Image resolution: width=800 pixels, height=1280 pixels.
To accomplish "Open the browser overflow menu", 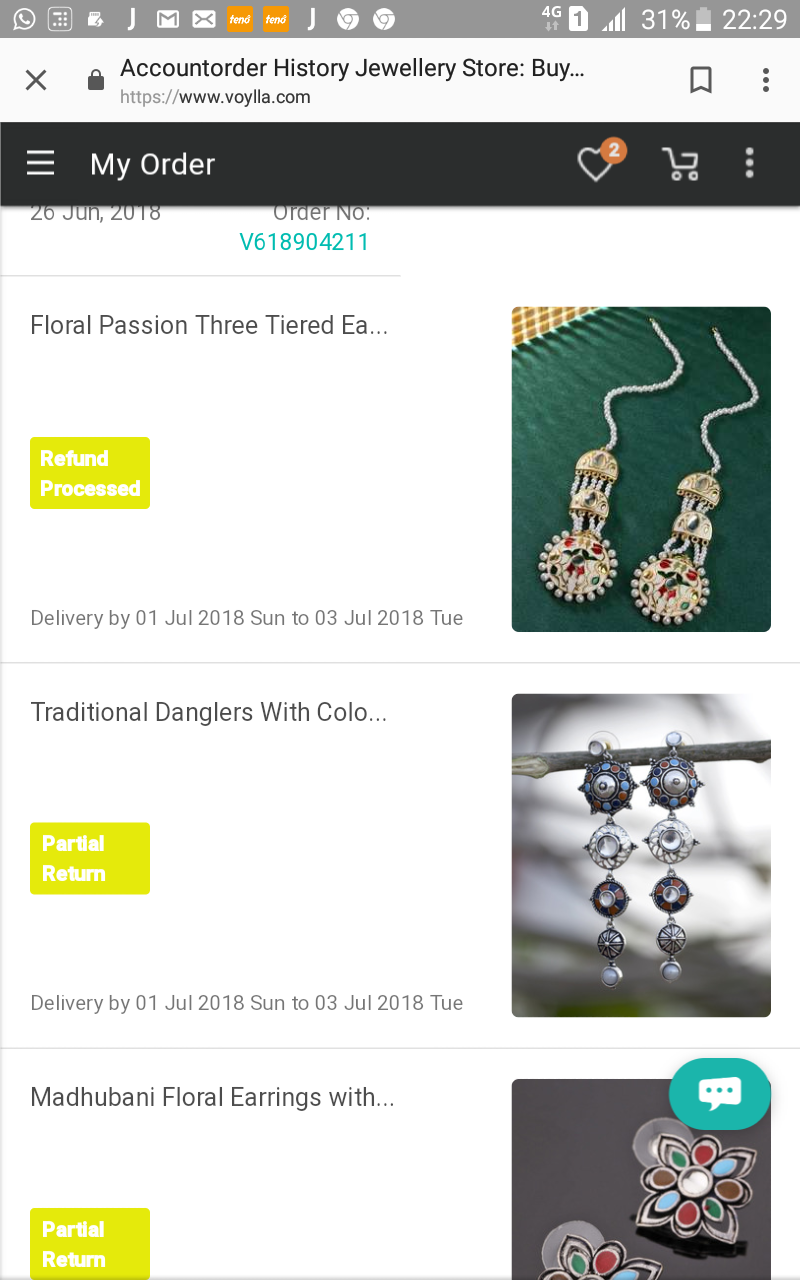I will point(766,81).
